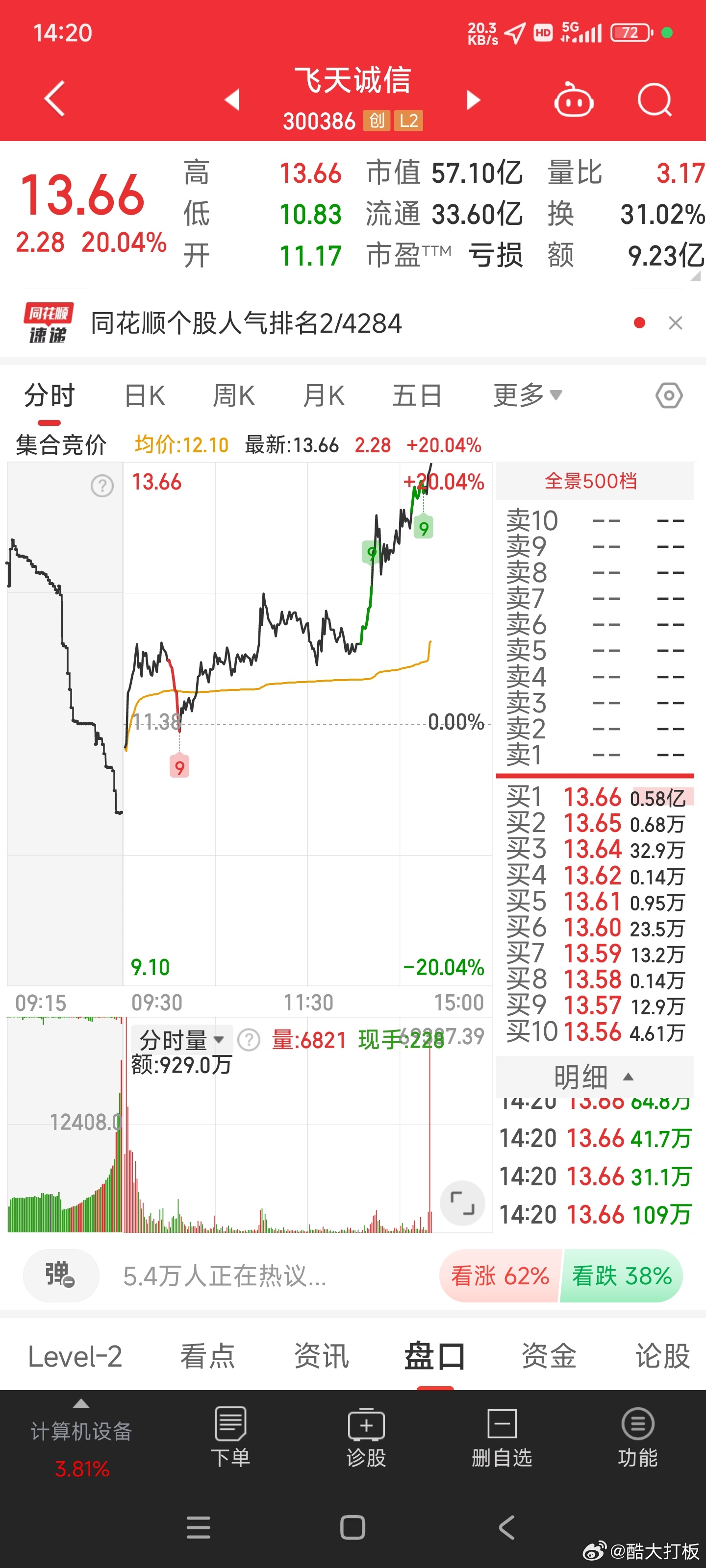Viewport: 706px width, 1568px height.
Task: Switch to the 月K chart tab
Action: click(x=324, y=395)
